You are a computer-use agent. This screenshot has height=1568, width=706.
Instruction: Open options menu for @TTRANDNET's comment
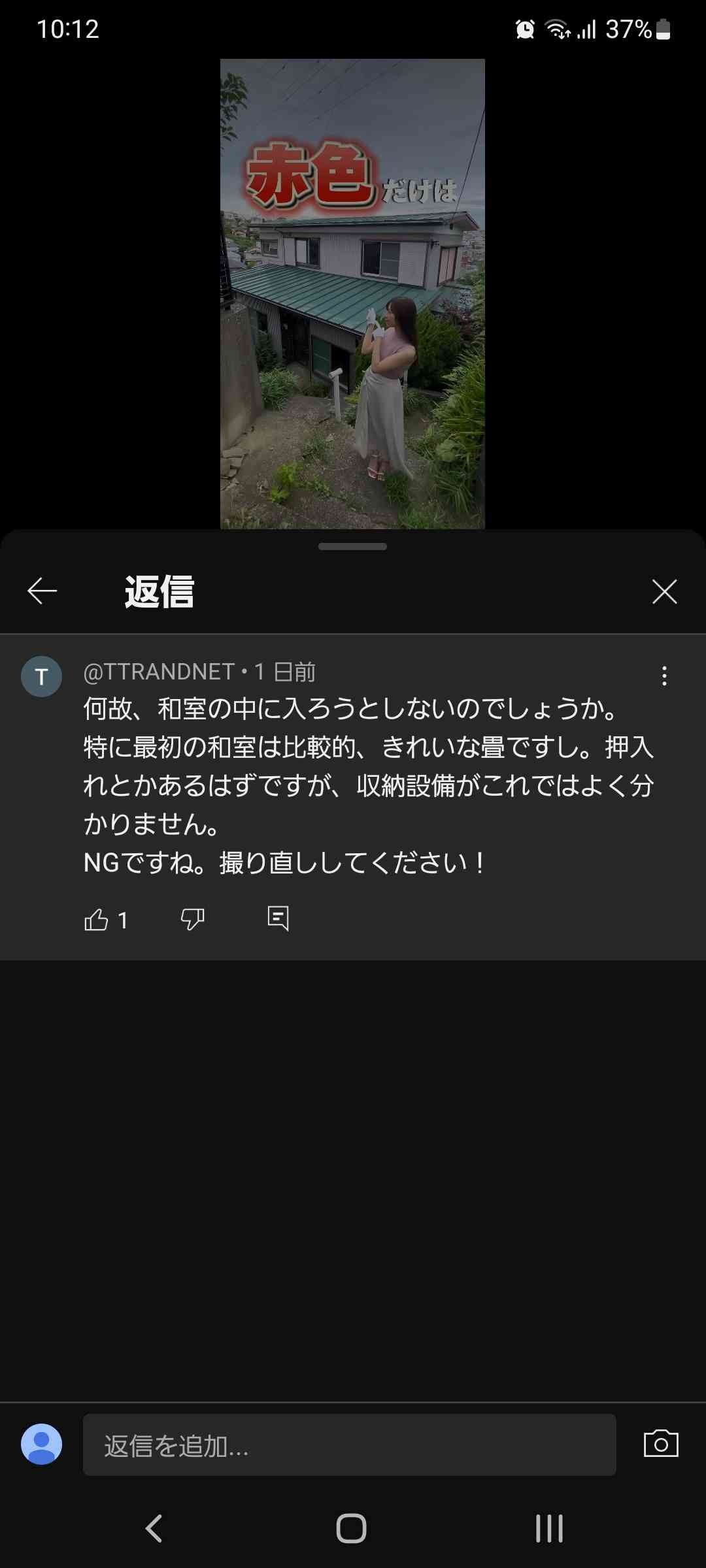coord(664,676)
